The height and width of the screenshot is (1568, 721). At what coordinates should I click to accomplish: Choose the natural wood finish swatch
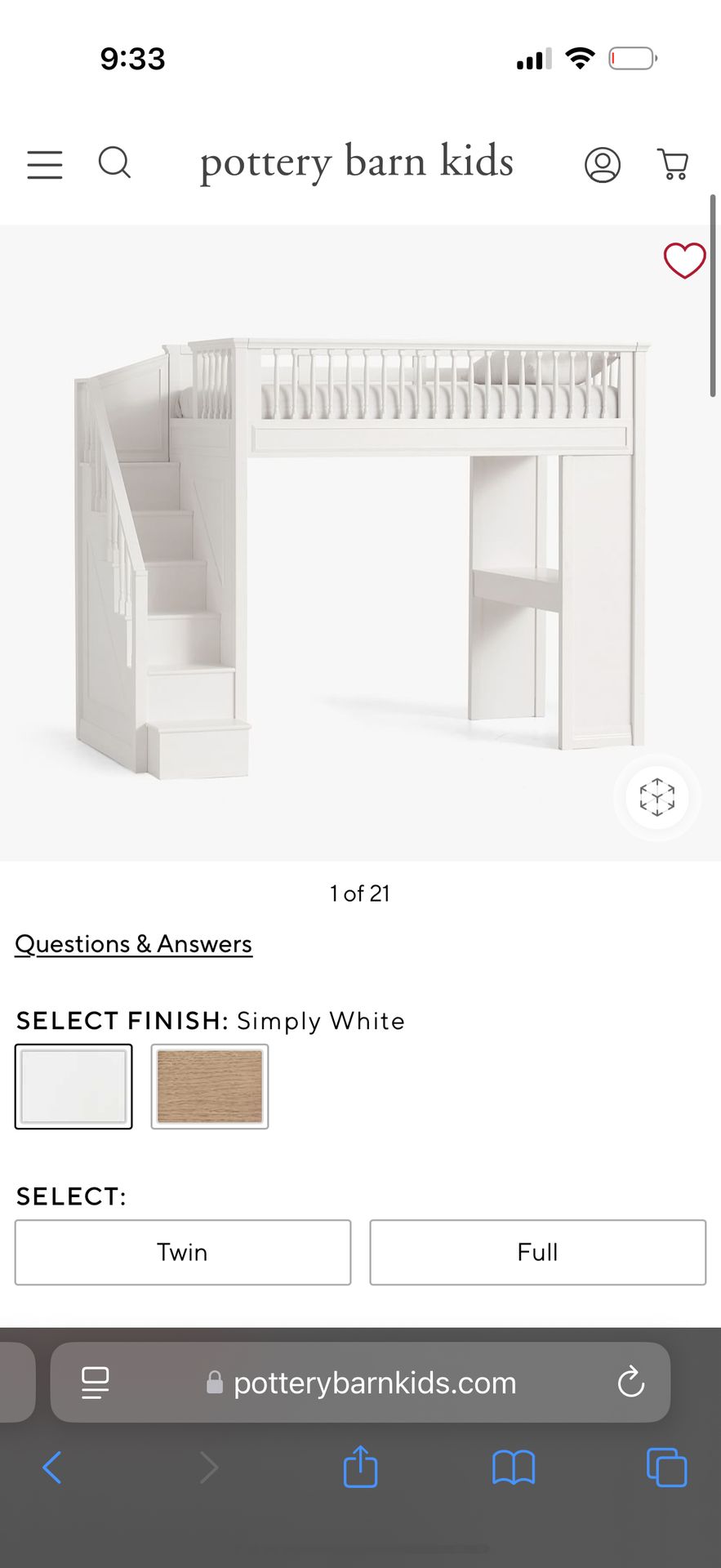(210, 1086)
